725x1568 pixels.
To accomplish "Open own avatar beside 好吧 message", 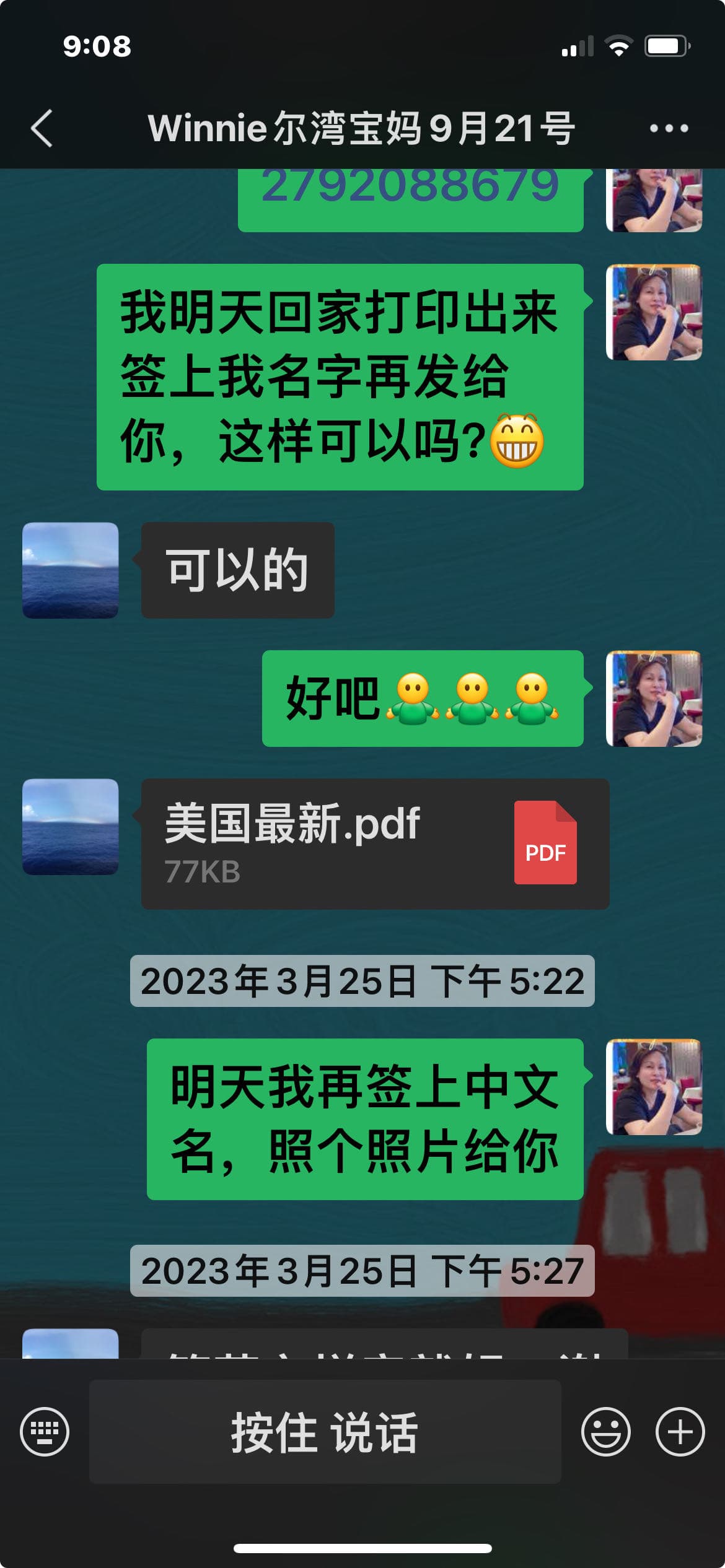I will [x=654, y=698].
